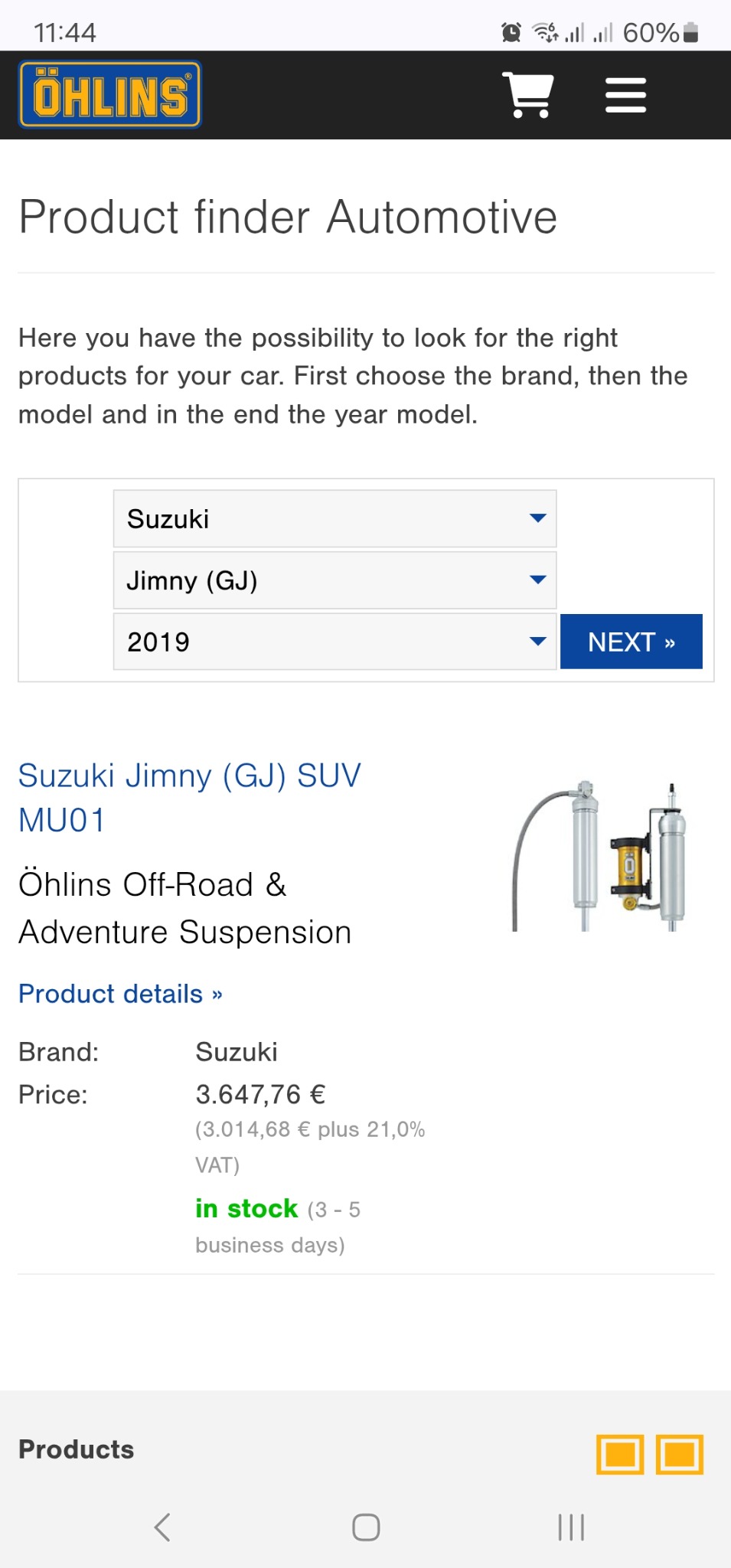The image size is (731, 1568).
Task: Open the shopping cart
Action: tap(527, 95)
